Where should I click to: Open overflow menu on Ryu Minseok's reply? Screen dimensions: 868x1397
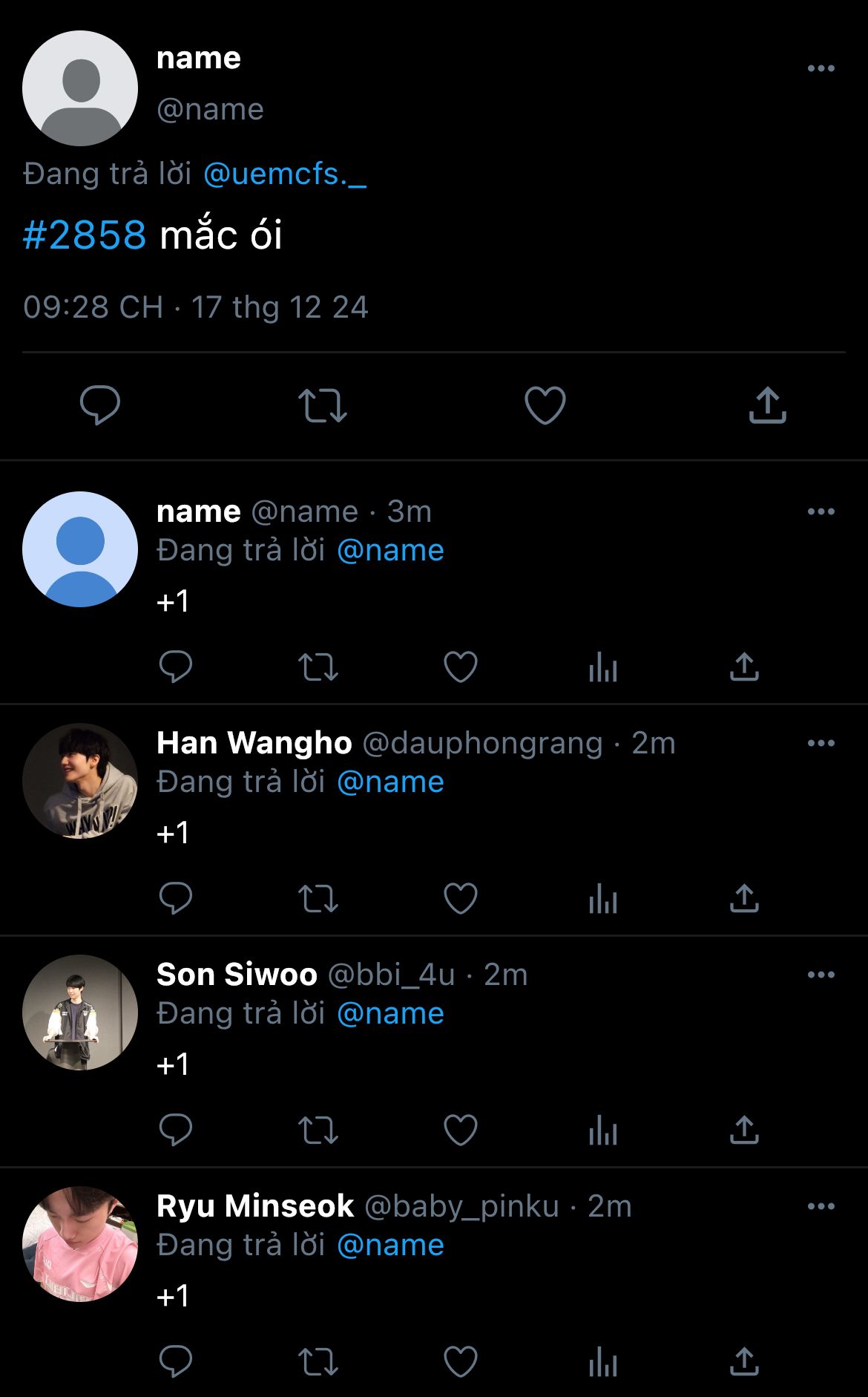click(821, 1206)
